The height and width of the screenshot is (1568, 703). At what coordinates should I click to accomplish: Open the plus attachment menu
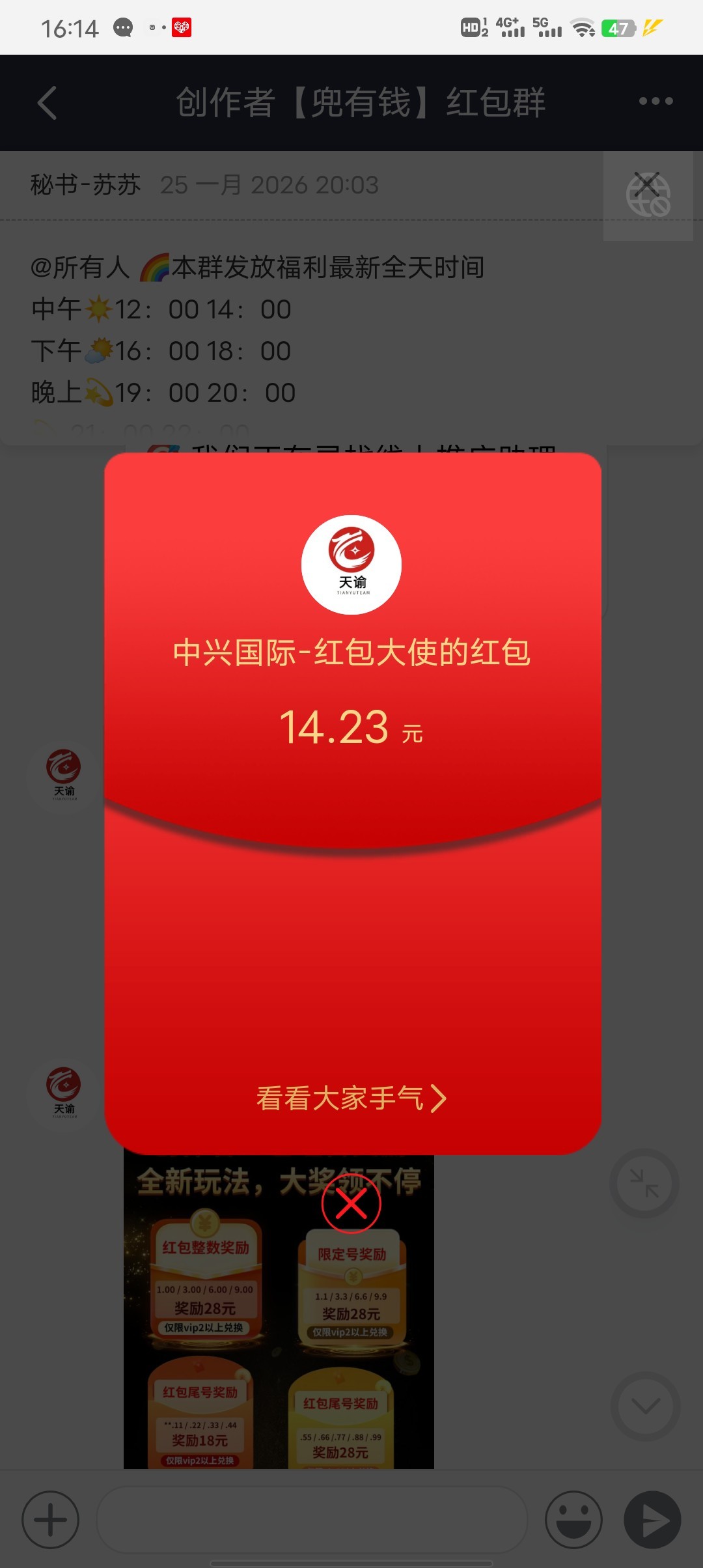tap(50, 1520)
